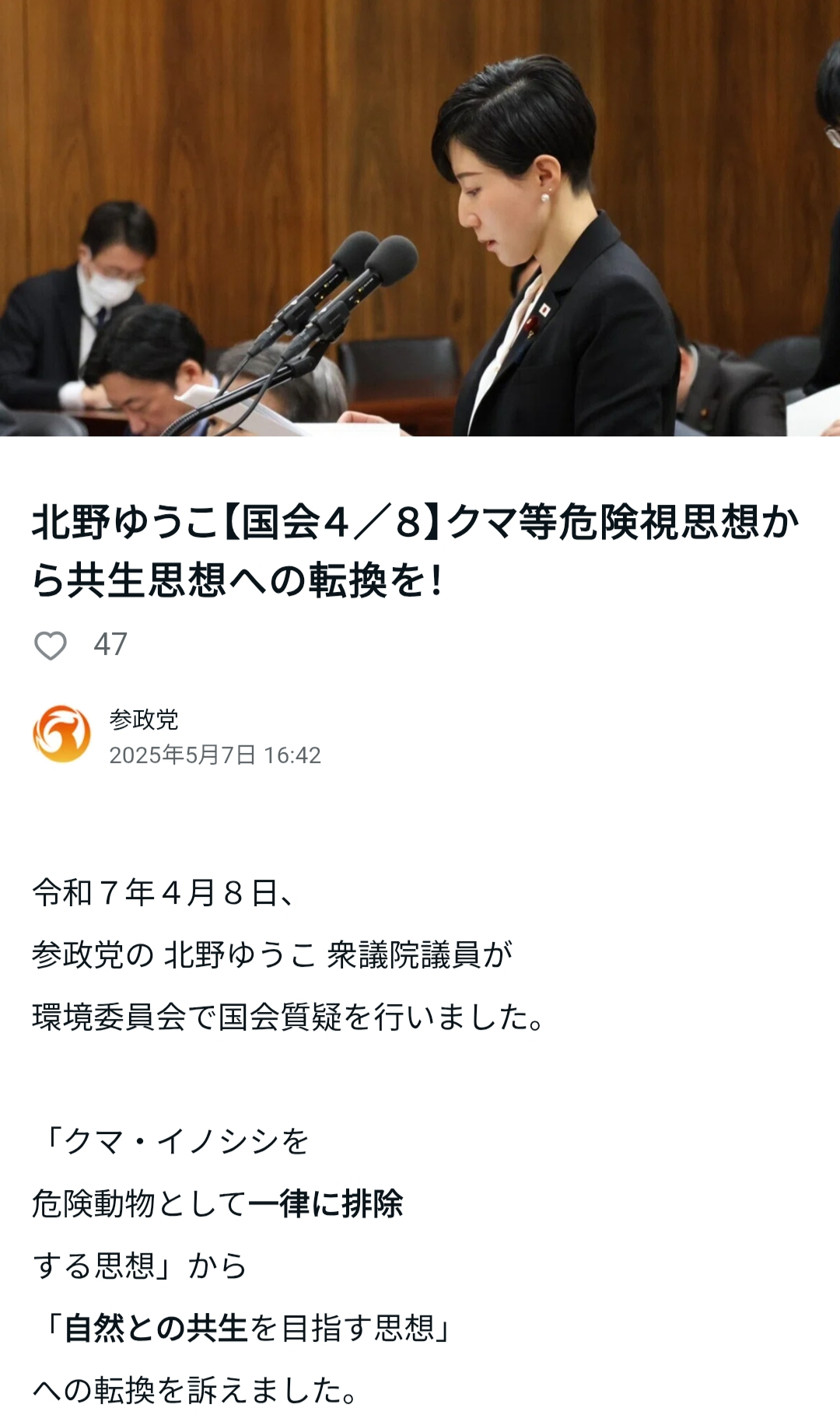
Task: Like this article with the heart icon
Action: [51, 645]
